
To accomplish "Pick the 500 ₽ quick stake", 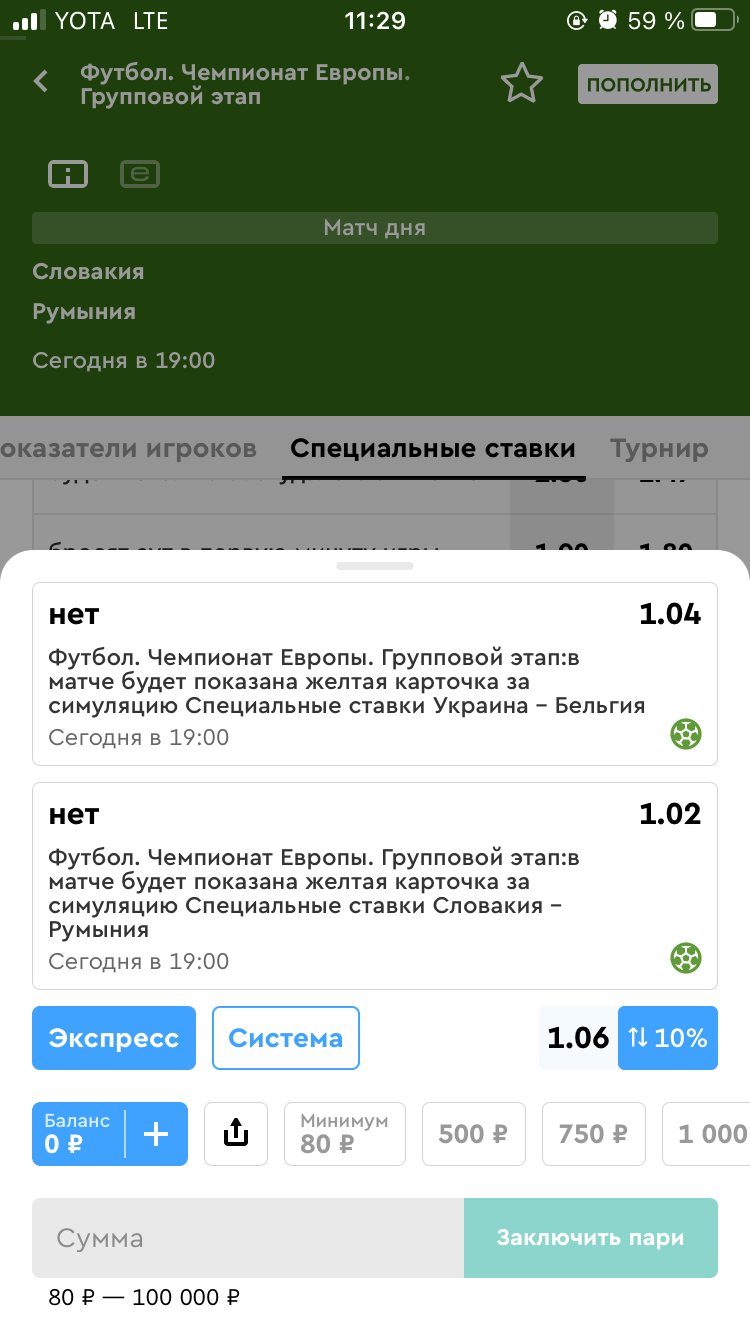I will [474, 1134].
